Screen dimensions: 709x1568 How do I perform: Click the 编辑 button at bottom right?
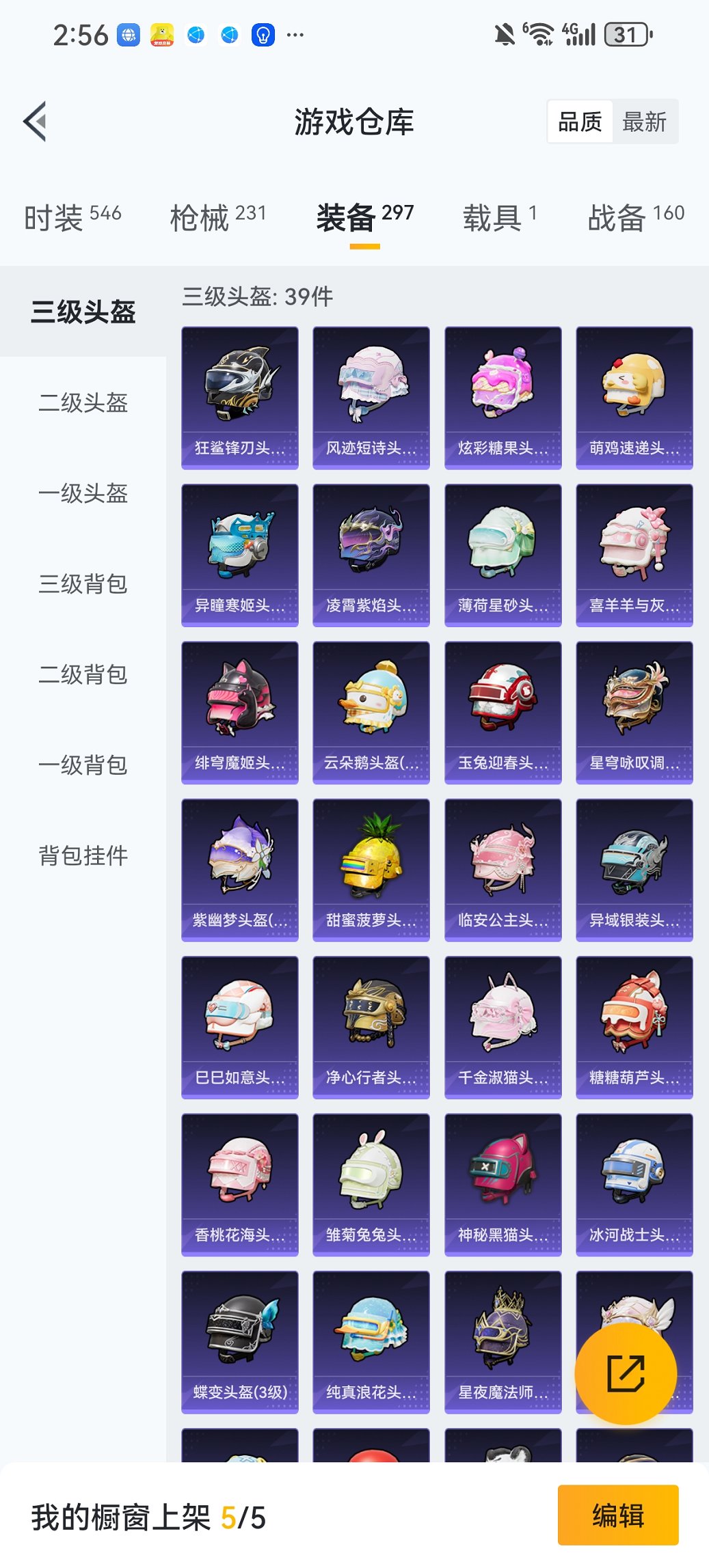coord(617,1517)
